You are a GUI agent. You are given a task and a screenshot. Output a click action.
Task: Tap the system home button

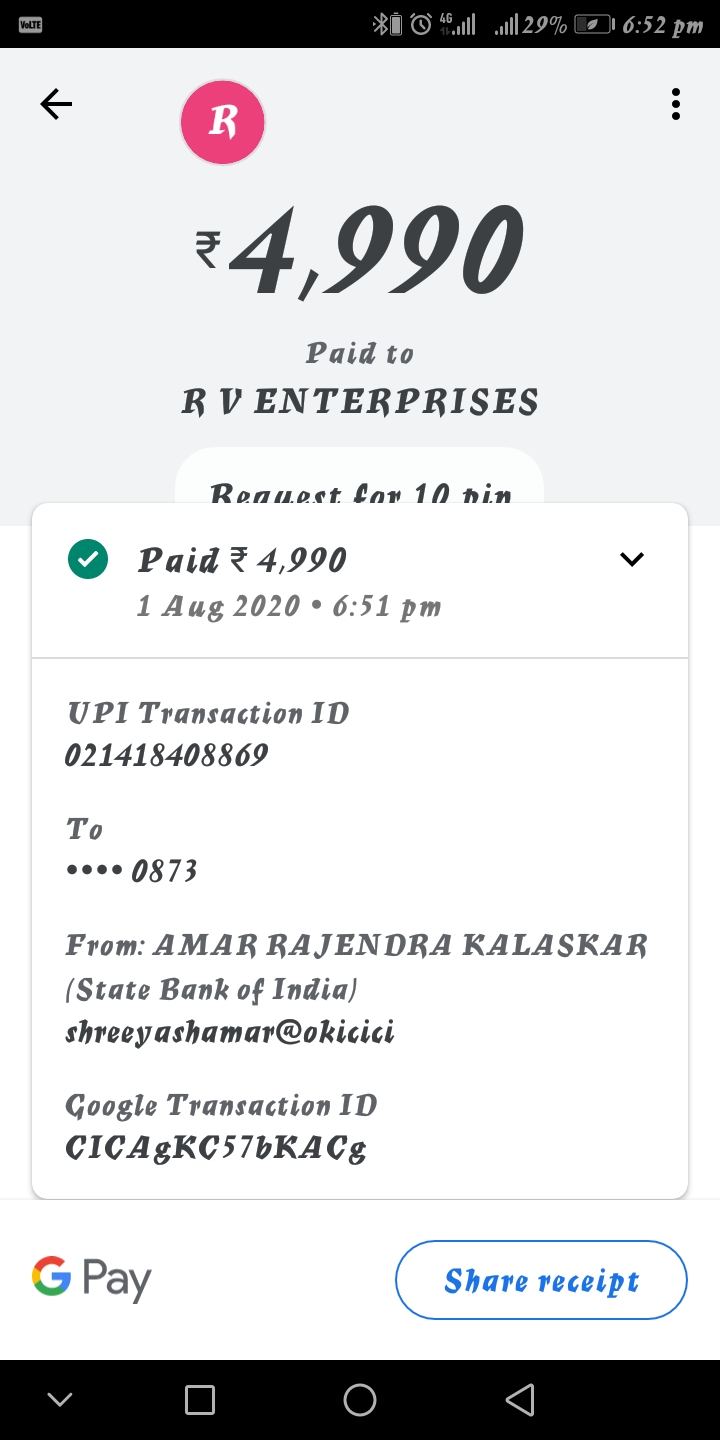[x=360, y=1400]
